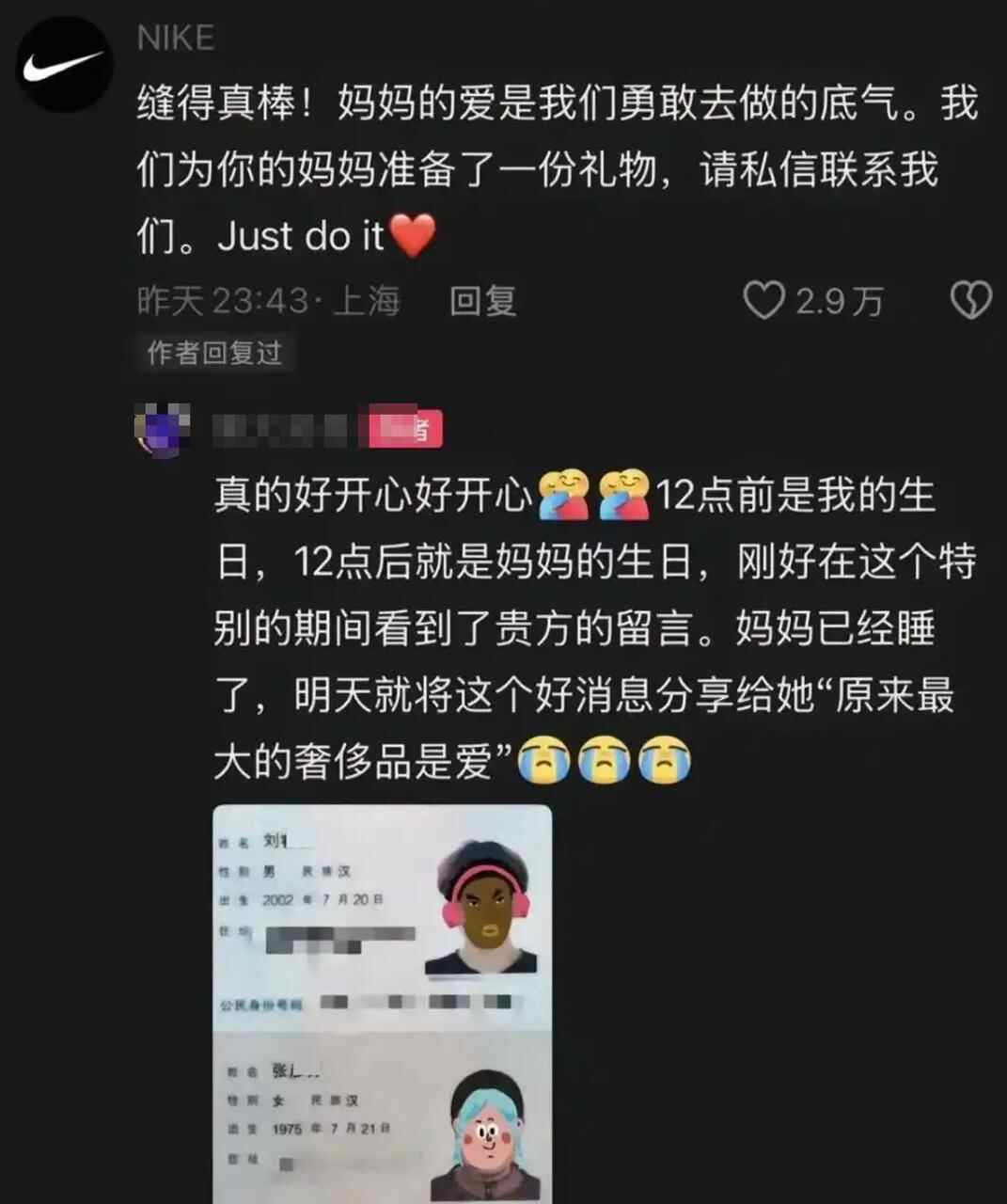Open NIKE's profile avatar
This screenshot has height=1204, width=1007.
tap(64, 64)
